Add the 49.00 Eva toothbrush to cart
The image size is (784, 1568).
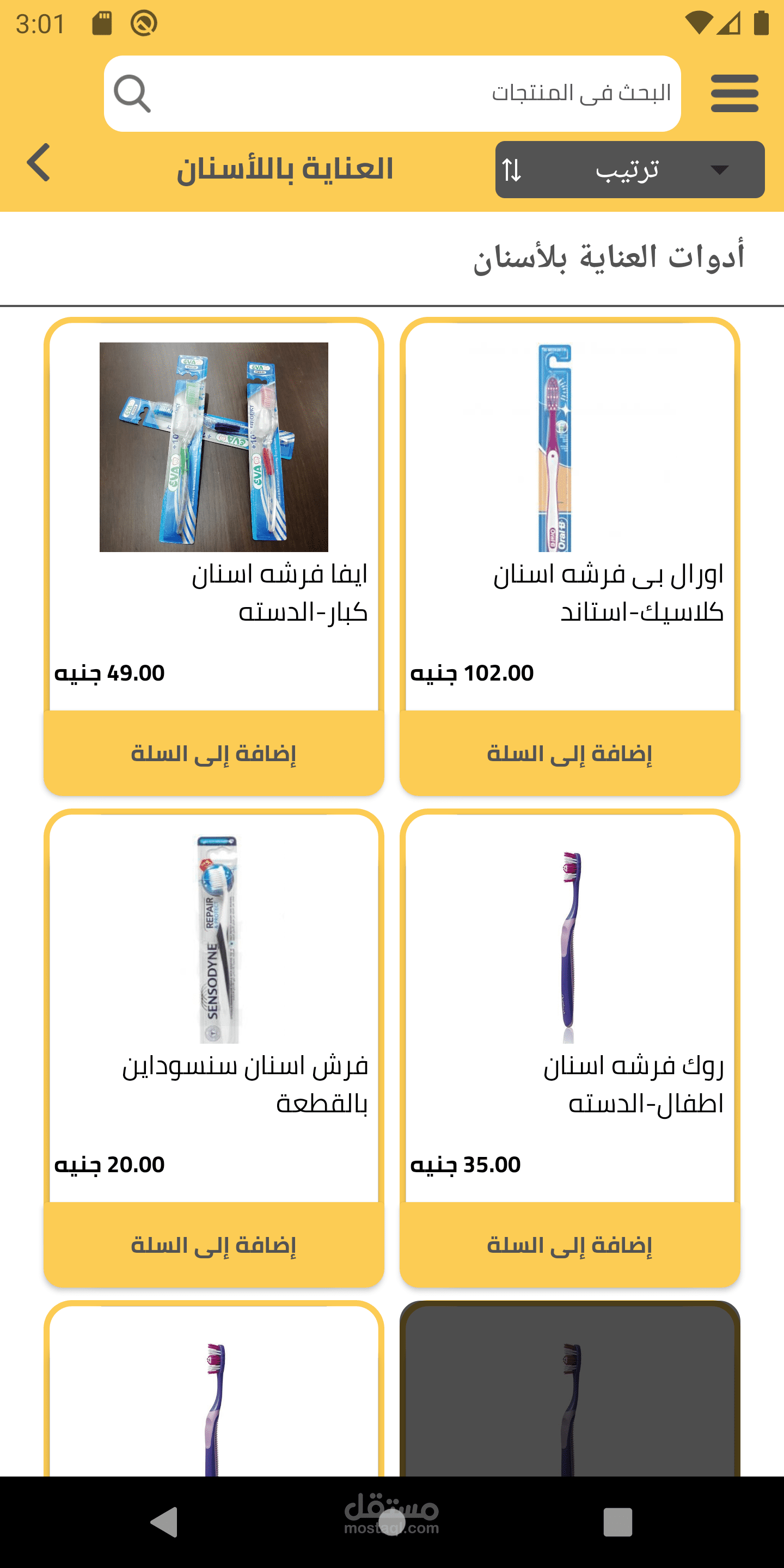pos(213,753)
